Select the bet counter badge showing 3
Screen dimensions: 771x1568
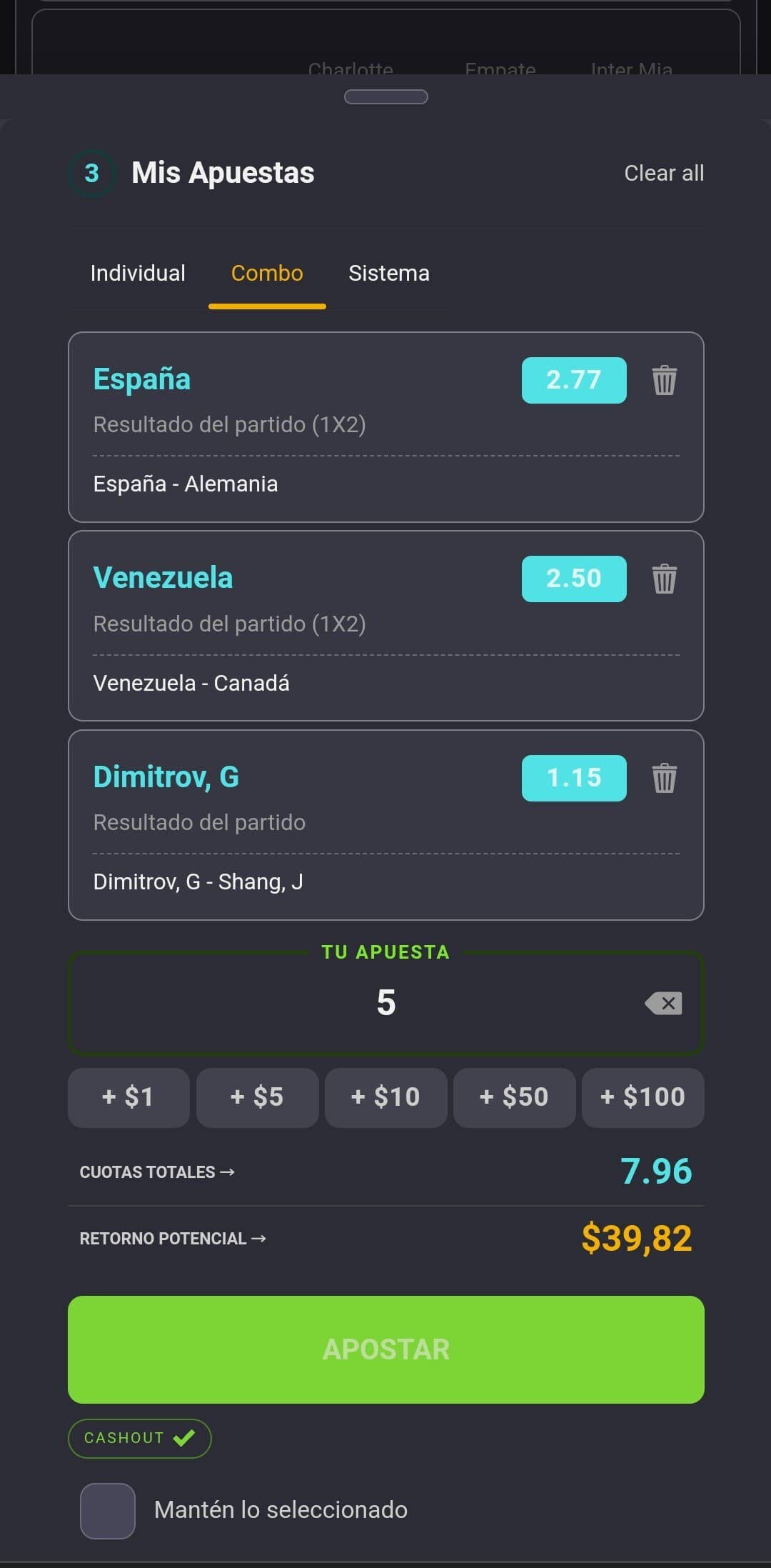pos(91,173)
